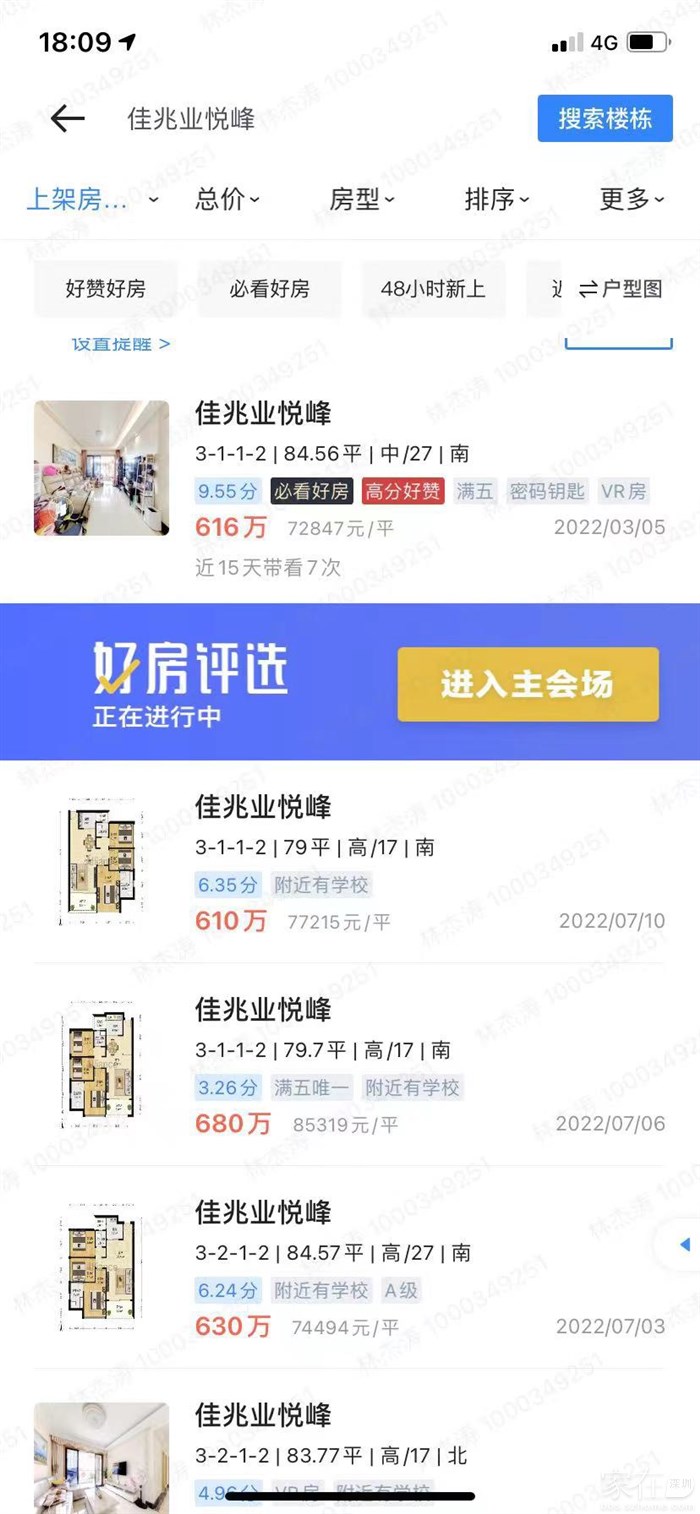Open the 房型 layout filter
This screenshot has height=1514, width=700.
coord(362,199)
